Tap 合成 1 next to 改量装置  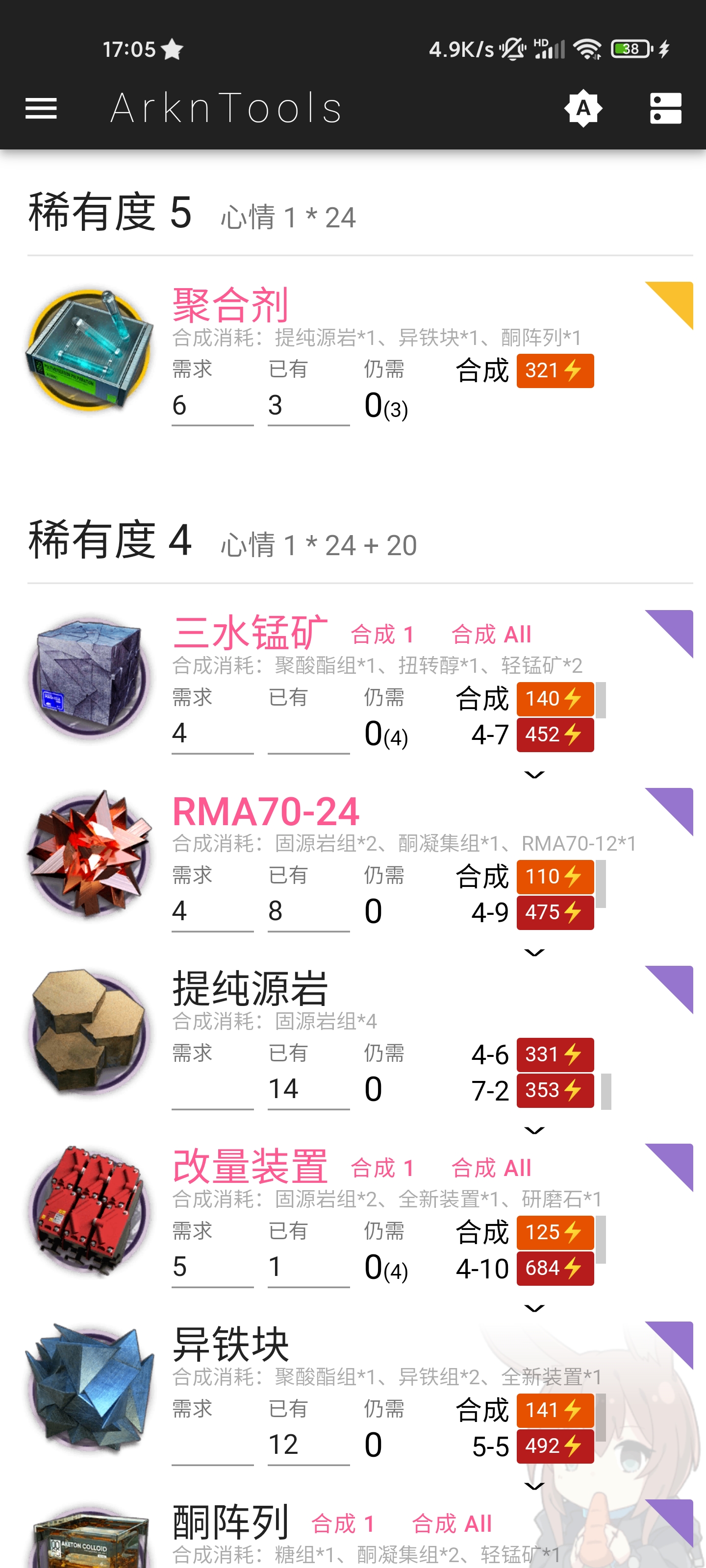[x=382, y=1168]
